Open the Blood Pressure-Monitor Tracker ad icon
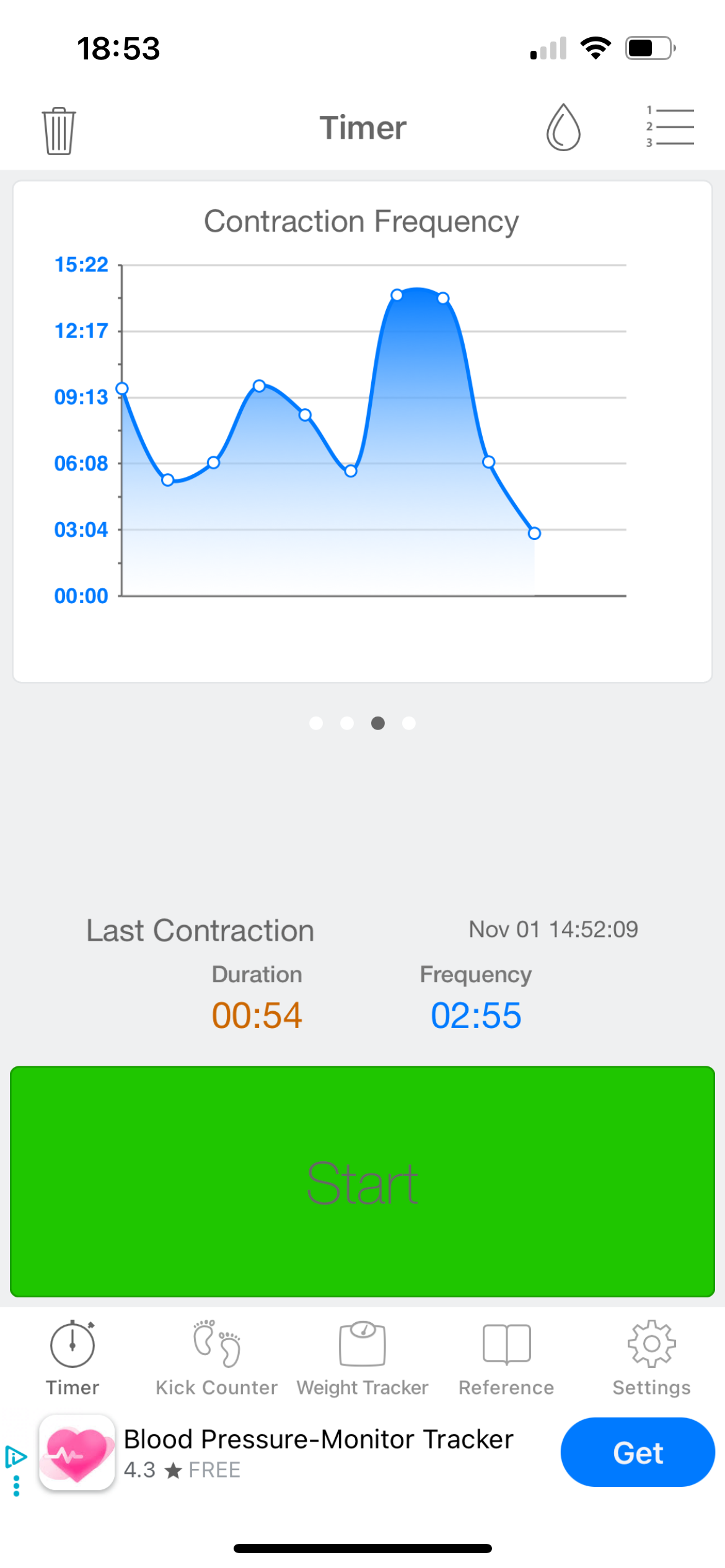The width and height of the screenshot is (725, 1568). coord(77,1452)
